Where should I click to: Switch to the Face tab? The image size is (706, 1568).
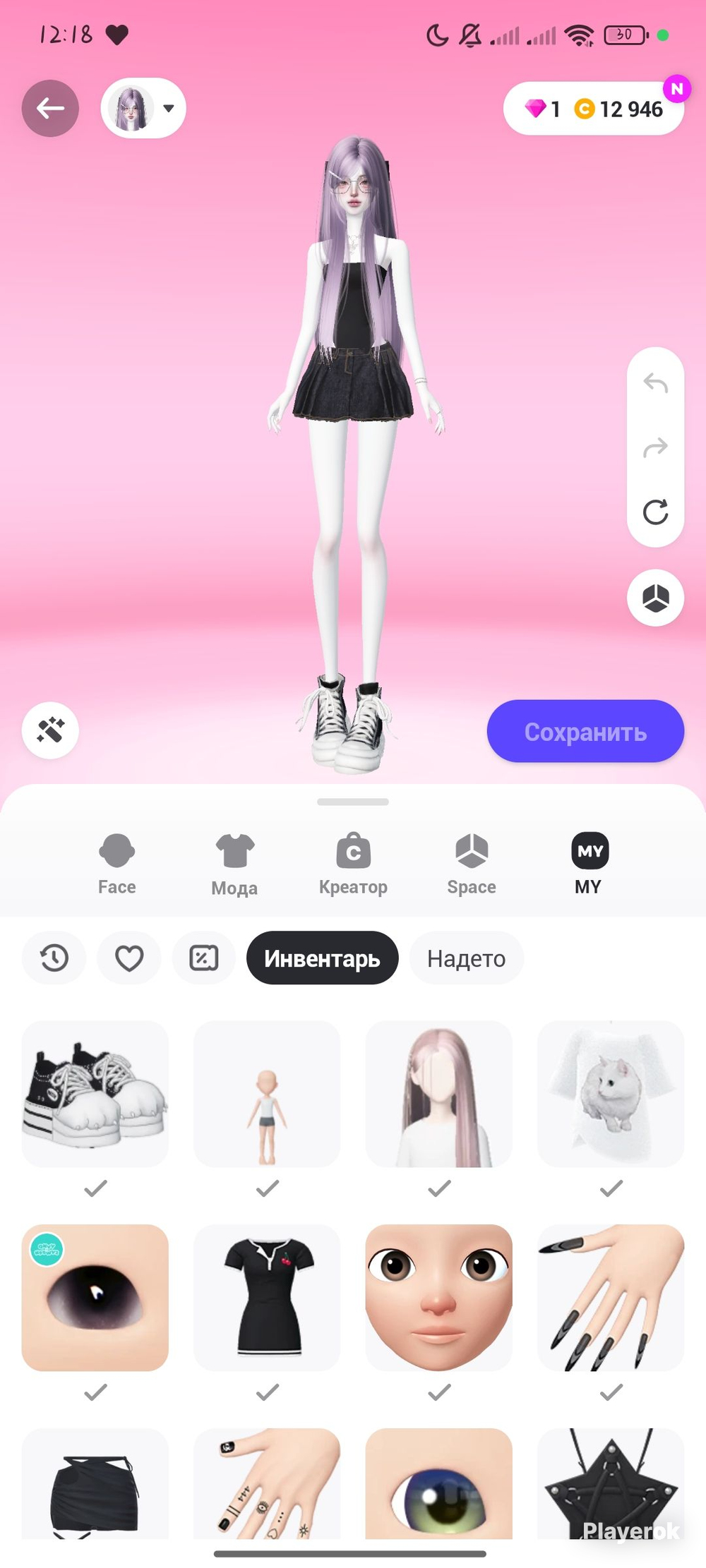tap(117, 864)
